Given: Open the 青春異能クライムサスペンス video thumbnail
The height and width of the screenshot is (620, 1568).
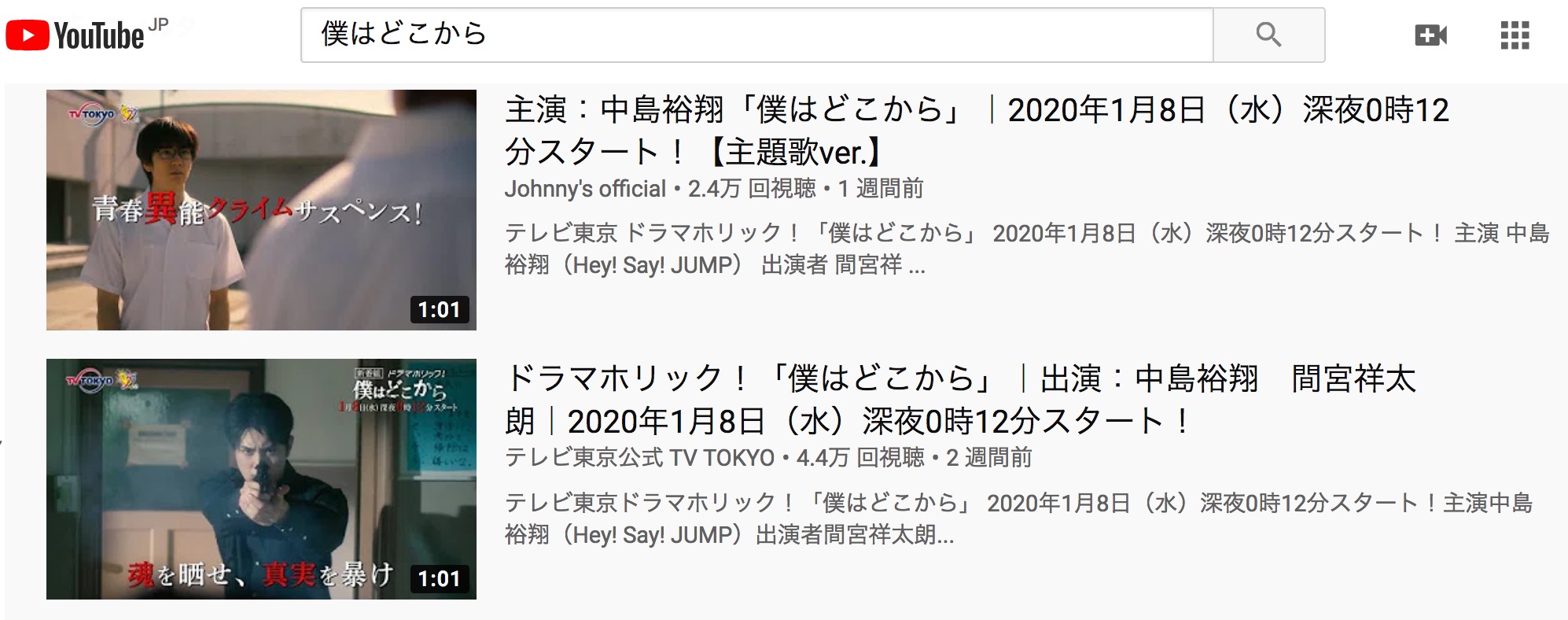Looking at the screenshot, I should click(261, 210).
